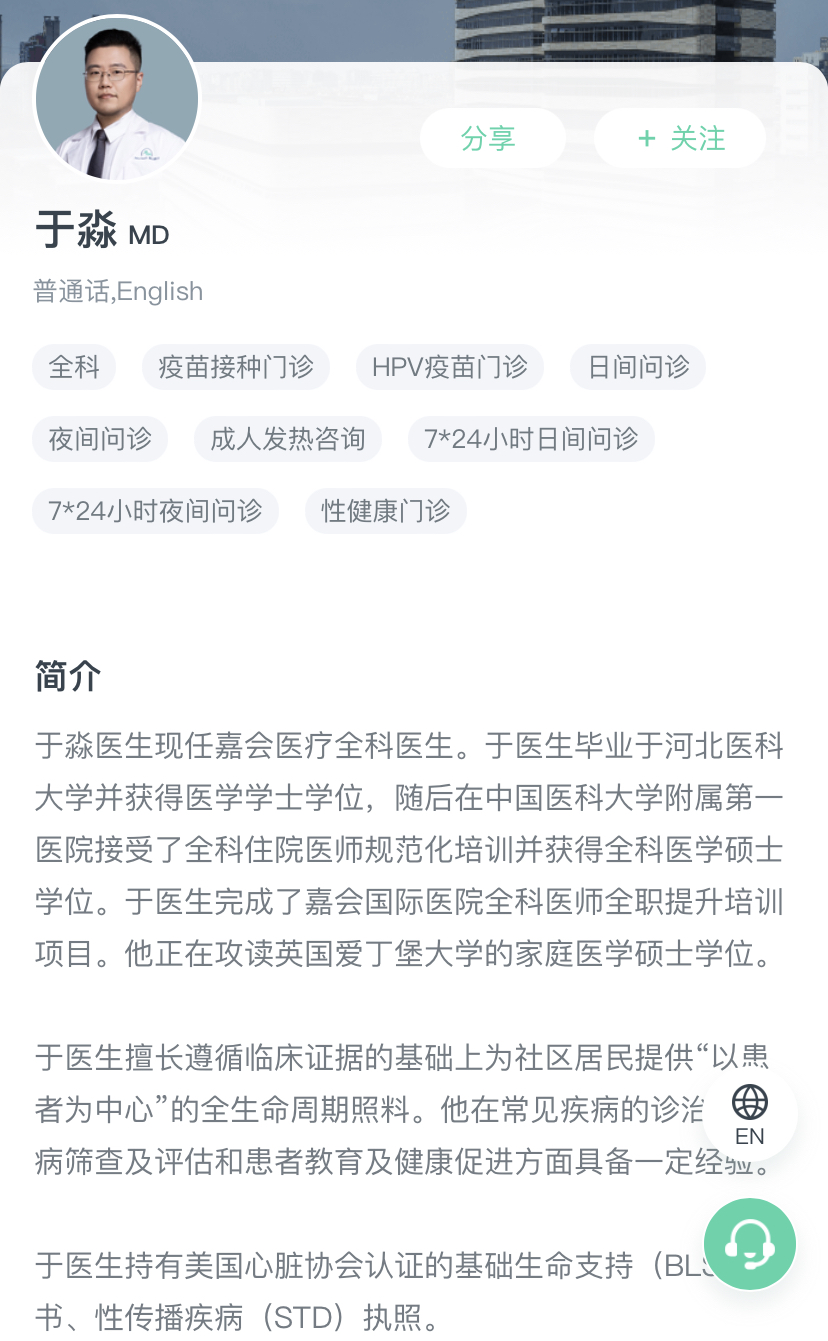Viewport: 828px width, 1341px height.
Task: Select the 7*24小时日间问诊 chip
Action: tap(531, 439)
